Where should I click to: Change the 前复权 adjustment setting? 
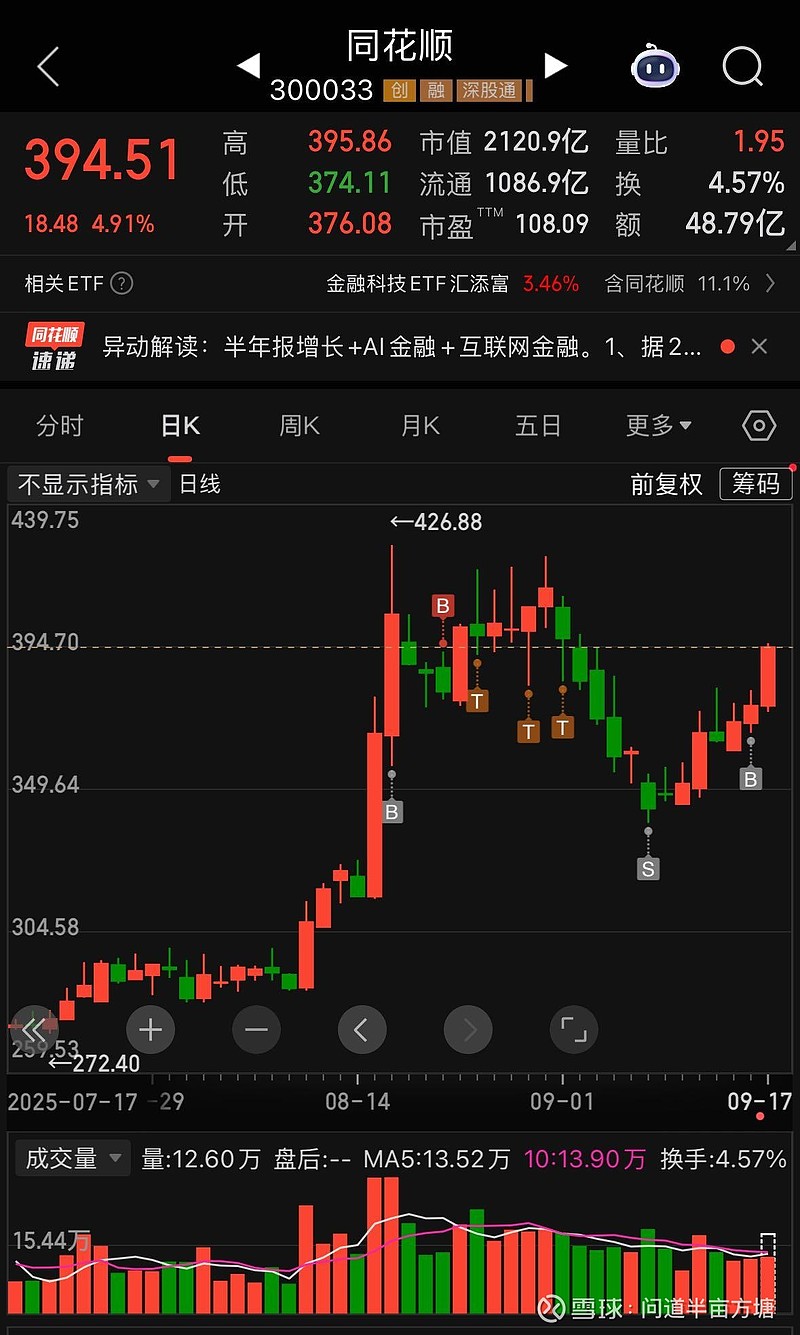666,485
